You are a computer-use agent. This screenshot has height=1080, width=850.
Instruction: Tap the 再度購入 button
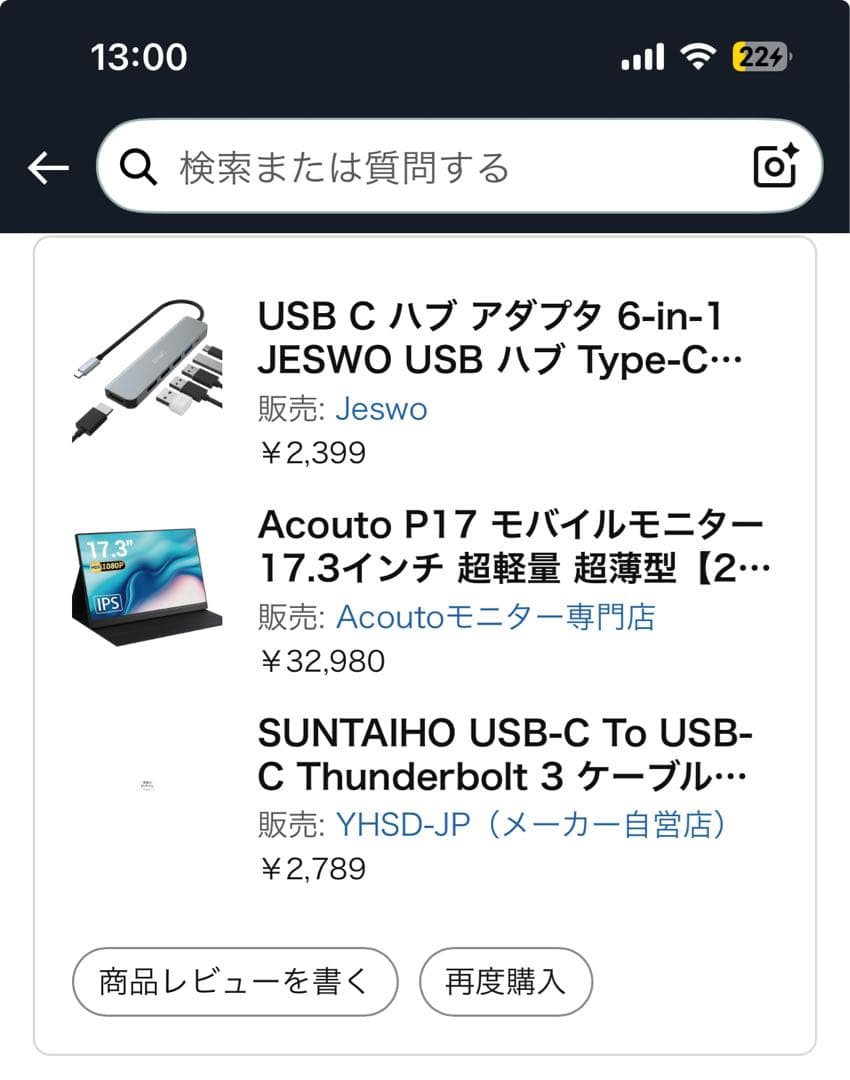pos(502,982)
